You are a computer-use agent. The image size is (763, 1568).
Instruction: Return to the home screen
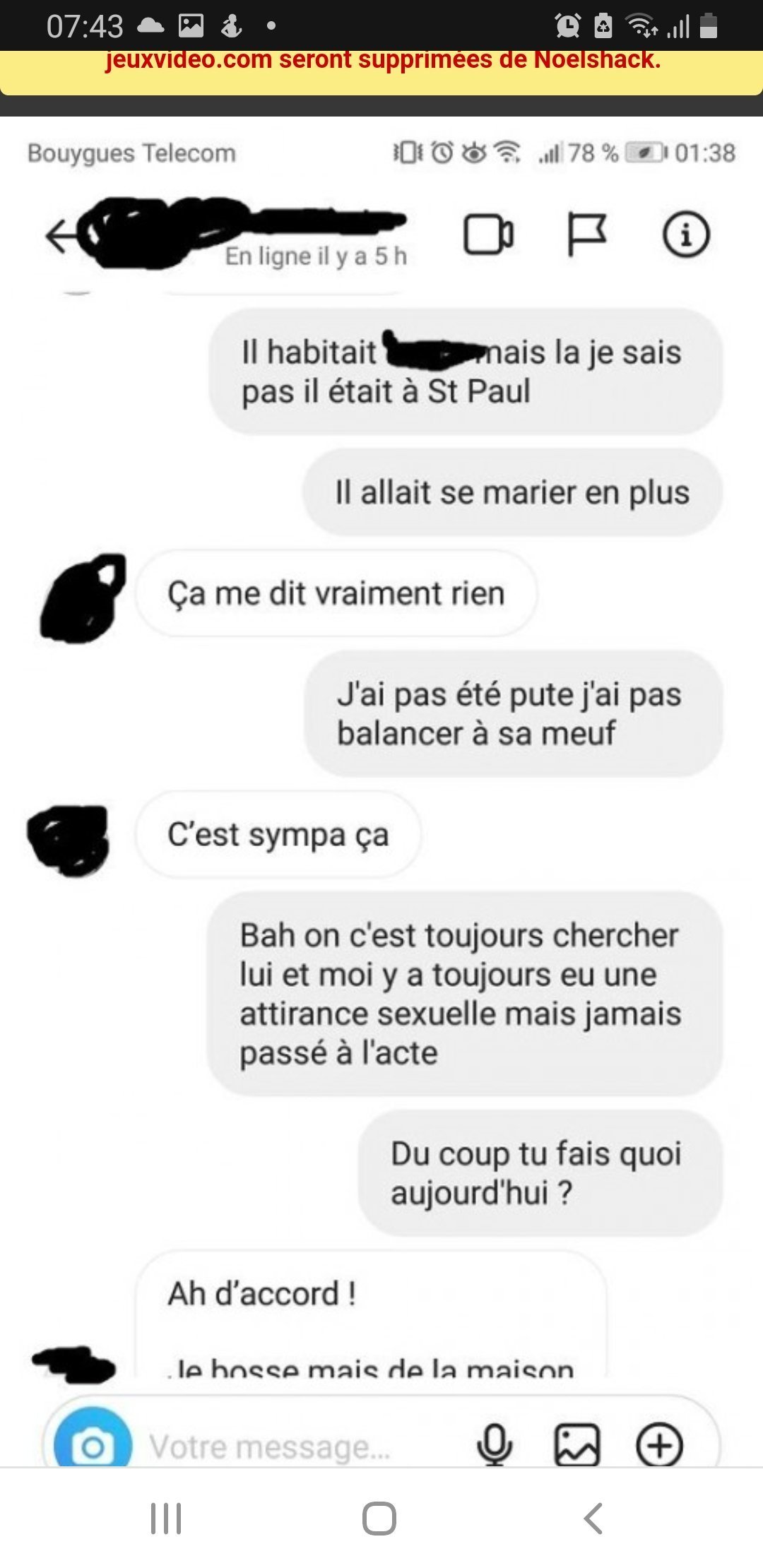point(379,1518)
